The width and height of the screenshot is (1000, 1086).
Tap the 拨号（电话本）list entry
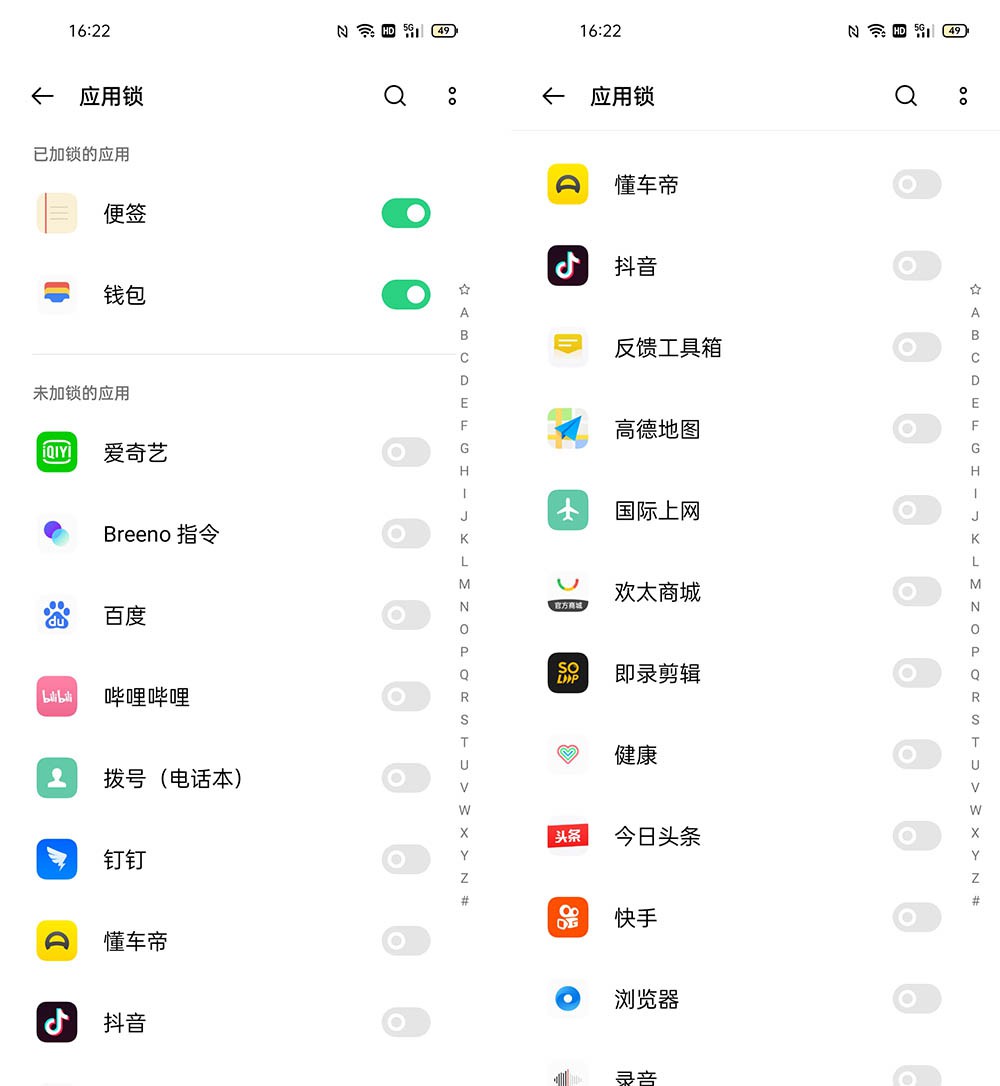click(x=172, y=778)
